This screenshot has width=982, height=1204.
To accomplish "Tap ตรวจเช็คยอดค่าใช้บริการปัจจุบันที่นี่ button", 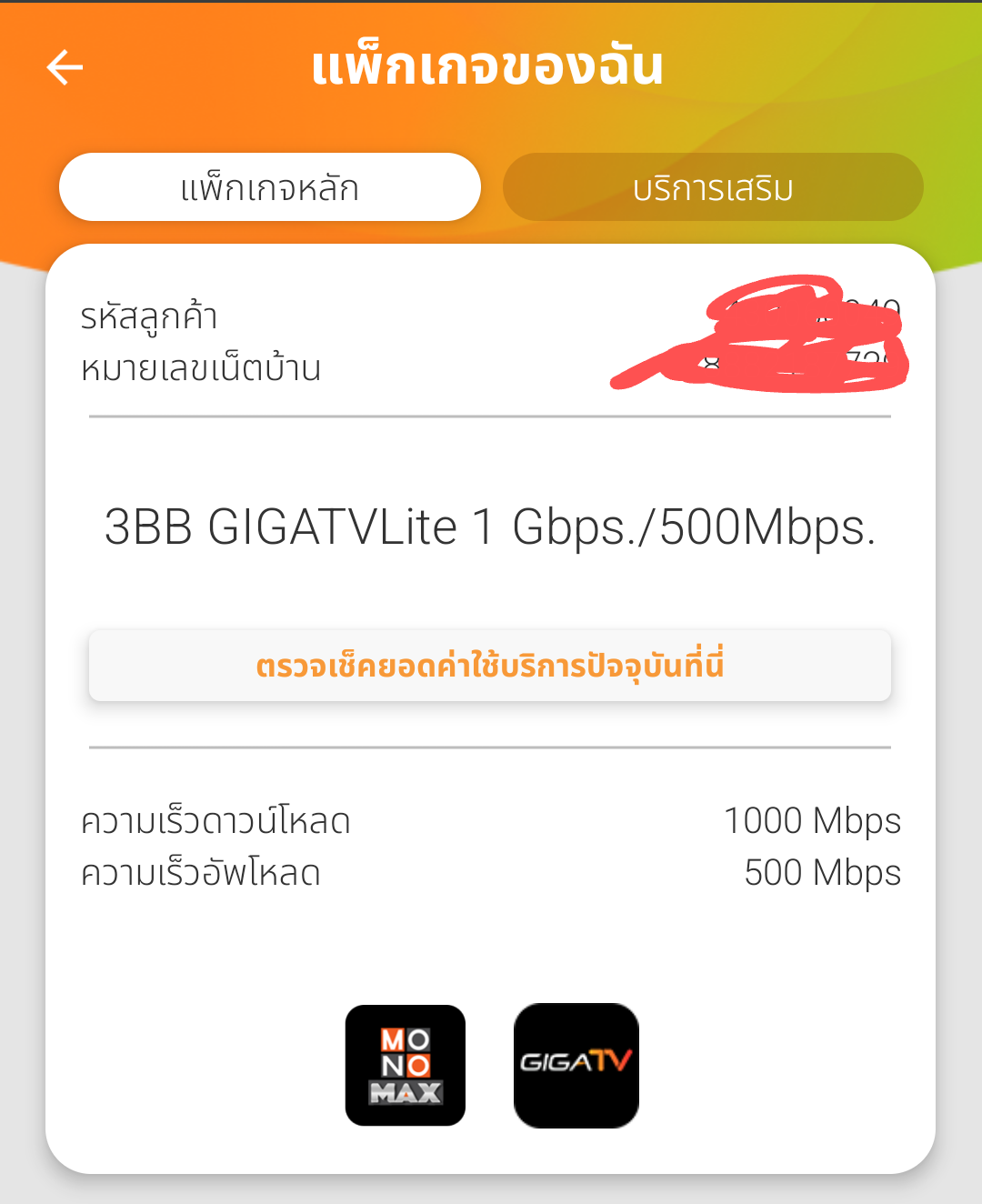I will [490, 666].
